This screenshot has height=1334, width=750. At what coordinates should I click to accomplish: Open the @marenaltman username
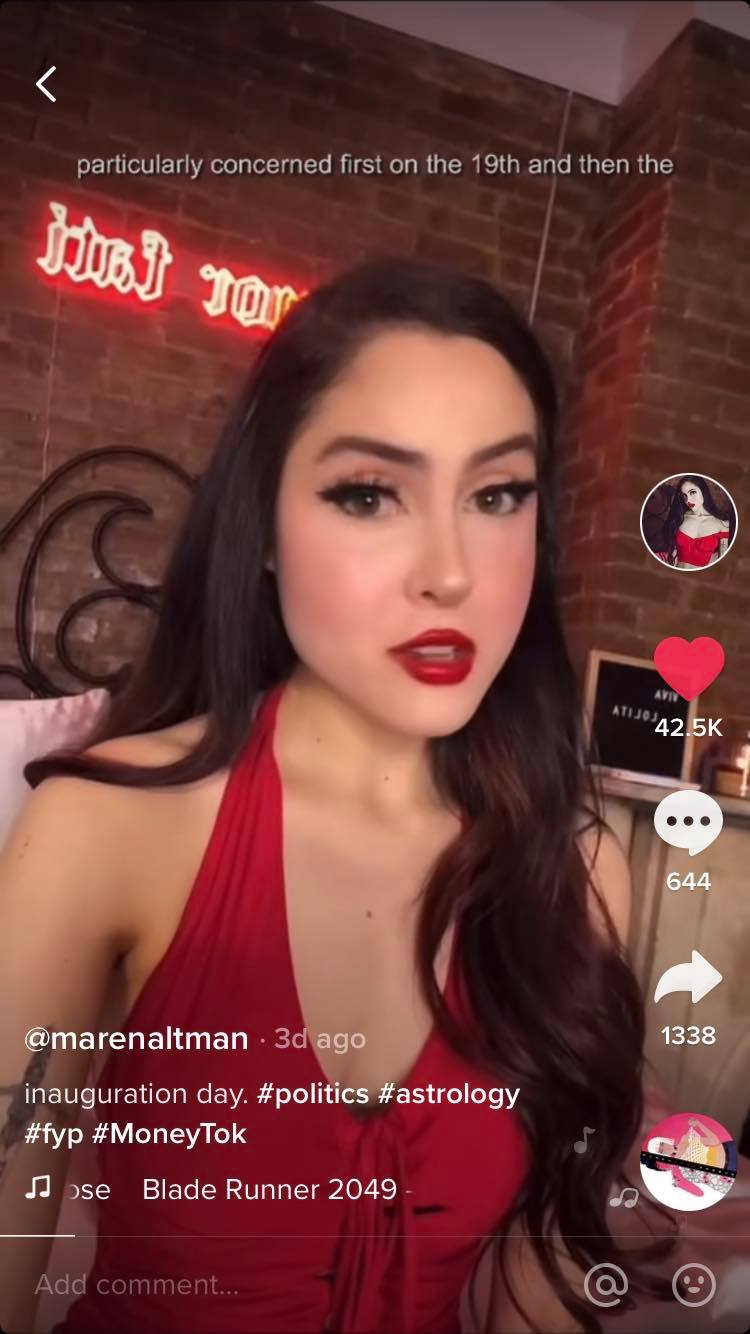136,1039
